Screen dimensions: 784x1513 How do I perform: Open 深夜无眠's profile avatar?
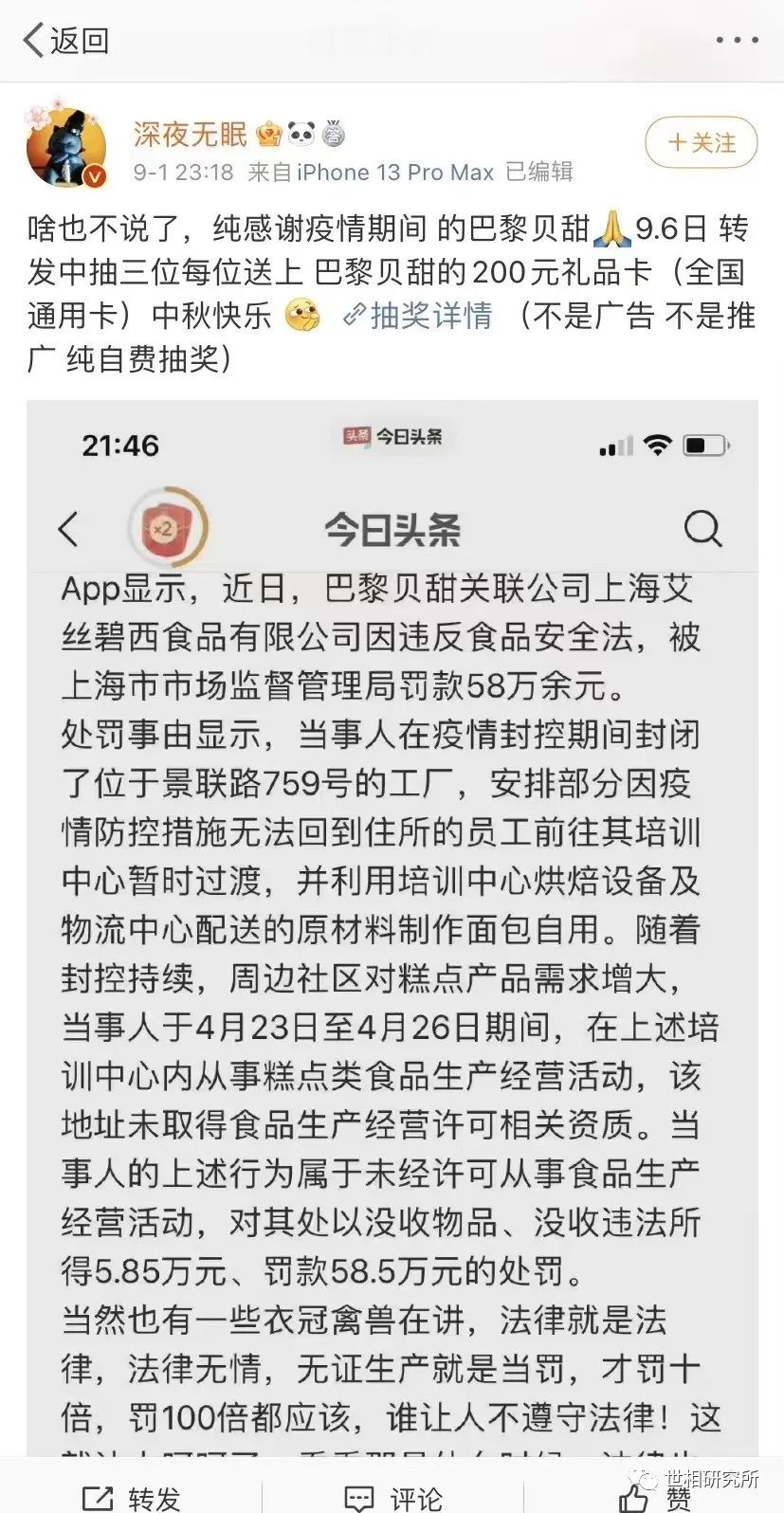click(66, 148)
